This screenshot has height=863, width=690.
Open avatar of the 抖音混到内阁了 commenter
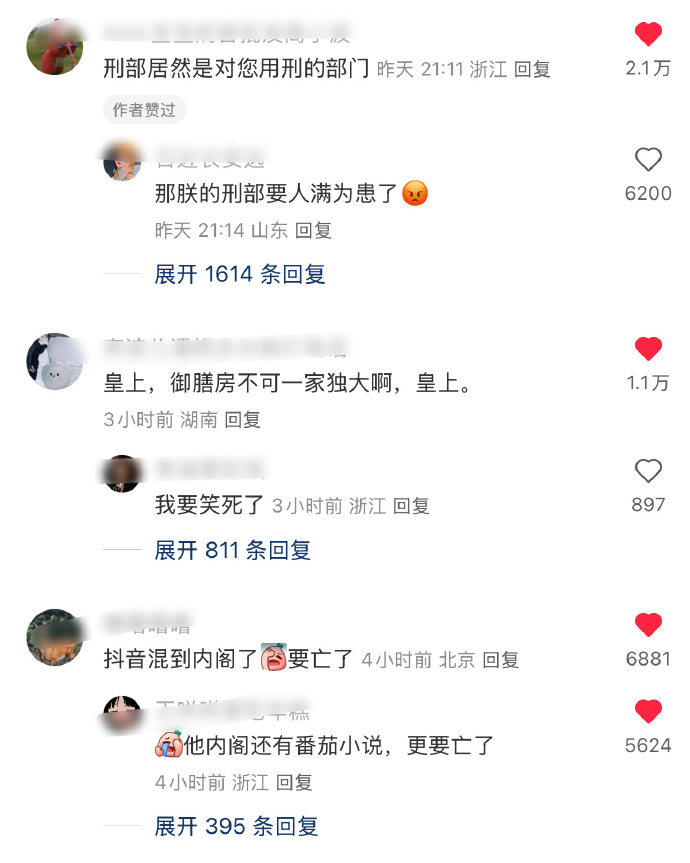click(x=54, y=637)
